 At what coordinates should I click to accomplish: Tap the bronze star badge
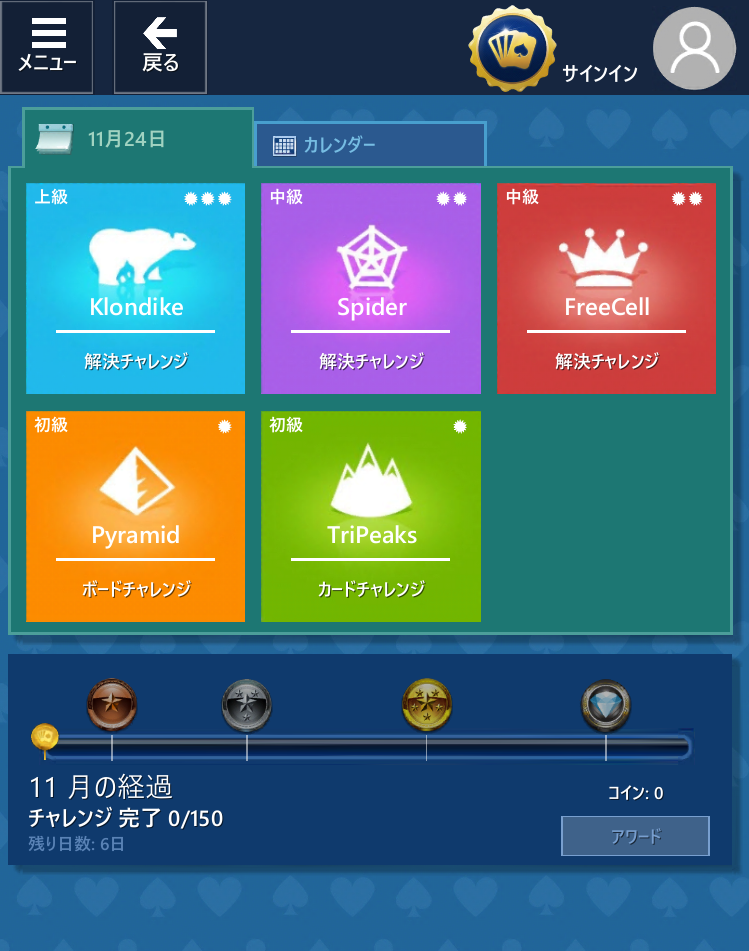click(112, 704)
